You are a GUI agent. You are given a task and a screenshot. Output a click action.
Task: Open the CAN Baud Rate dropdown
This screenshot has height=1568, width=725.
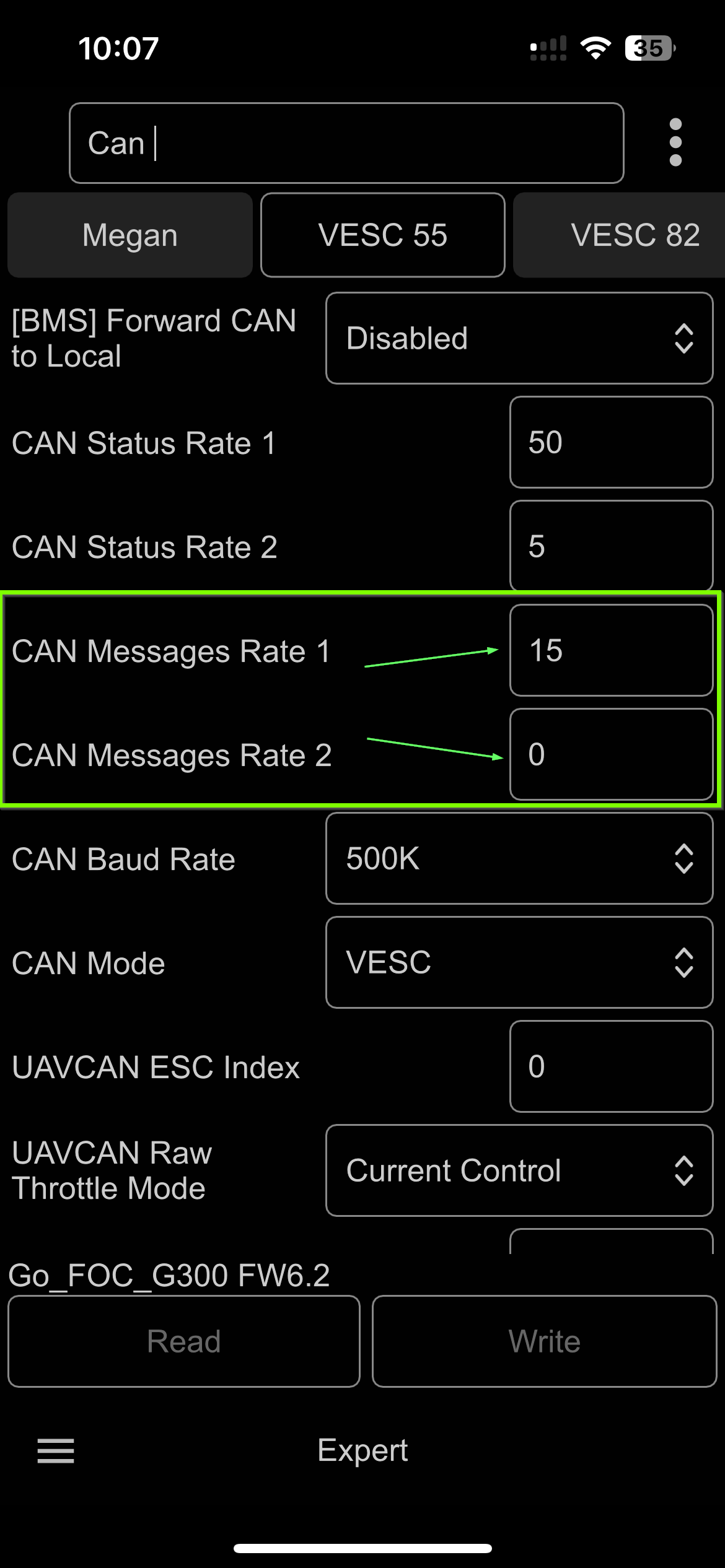click(519, 858)
